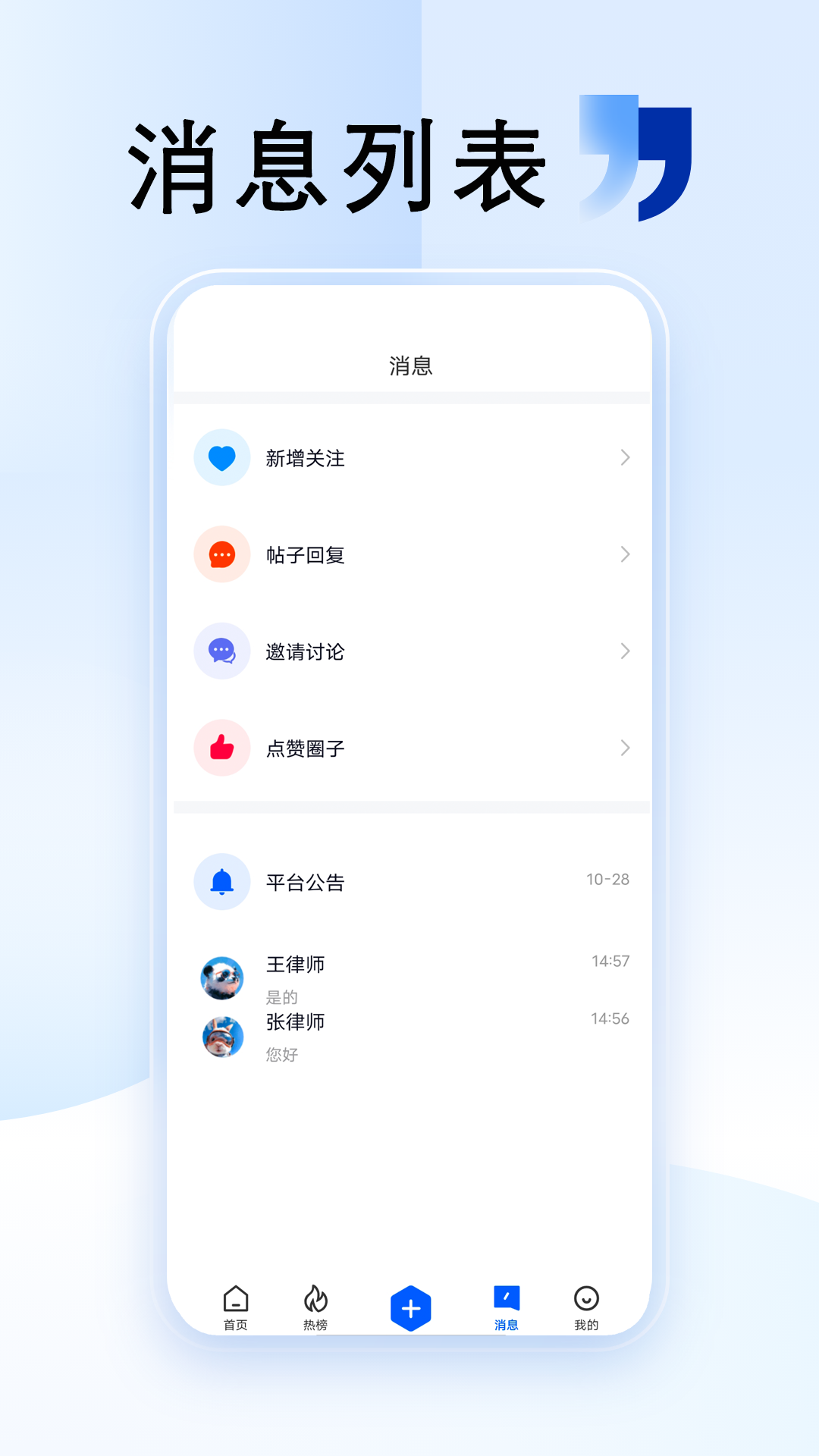Open the arrow beside 帖子回复
Image resolution: width=819 pixels, height=1456 pixels.
[625, 554]
